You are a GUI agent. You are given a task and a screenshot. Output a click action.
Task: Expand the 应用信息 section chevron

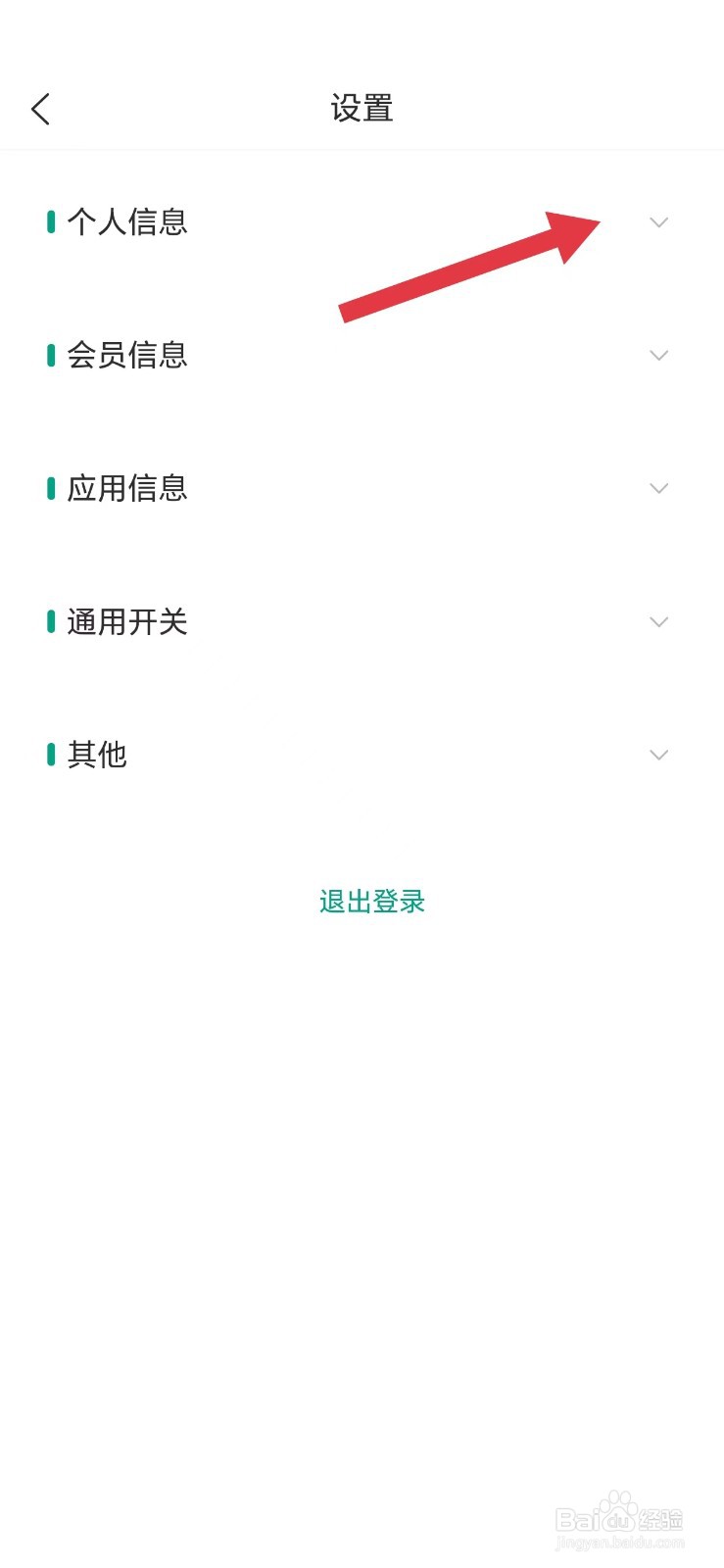click(x=658, y=489)
